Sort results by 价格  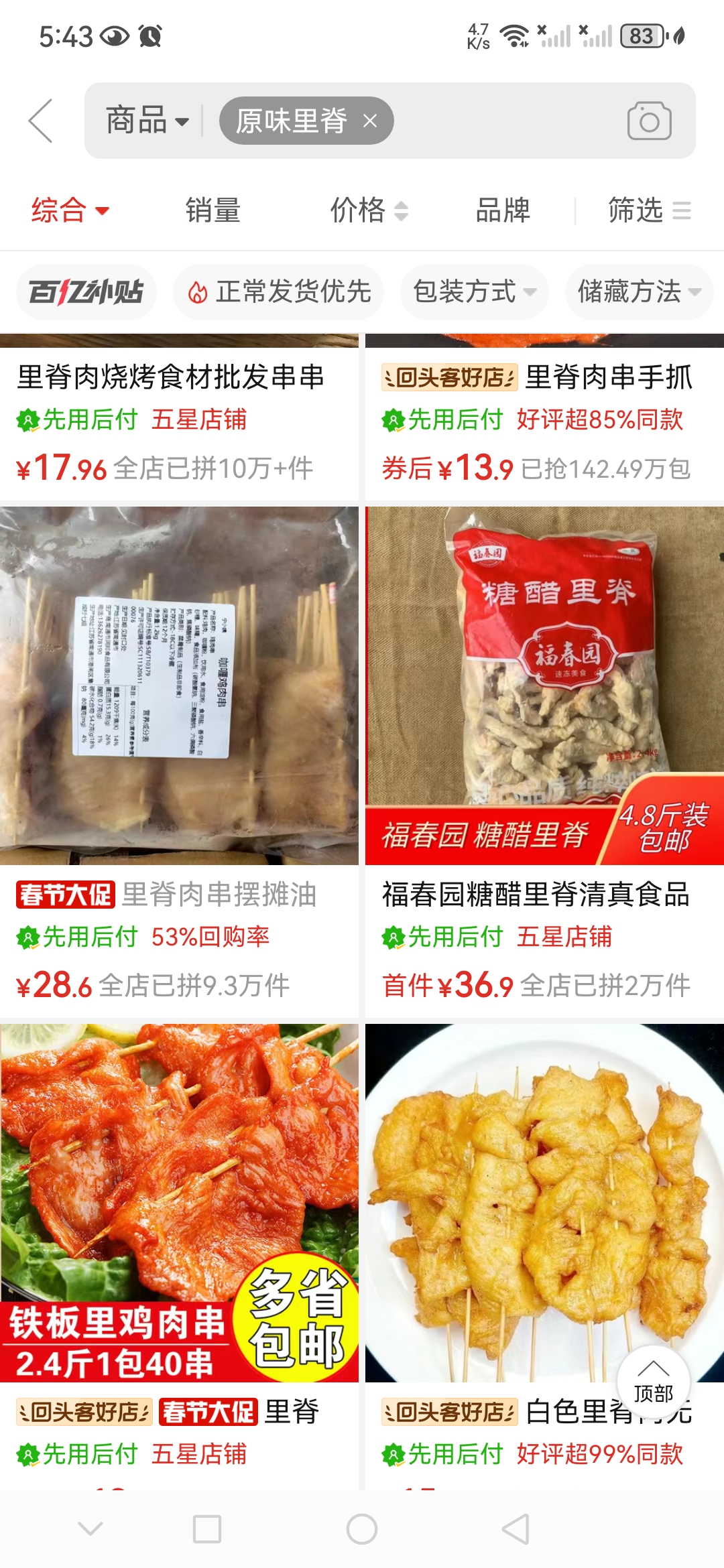pyautogui.click(x=369, y=210)
